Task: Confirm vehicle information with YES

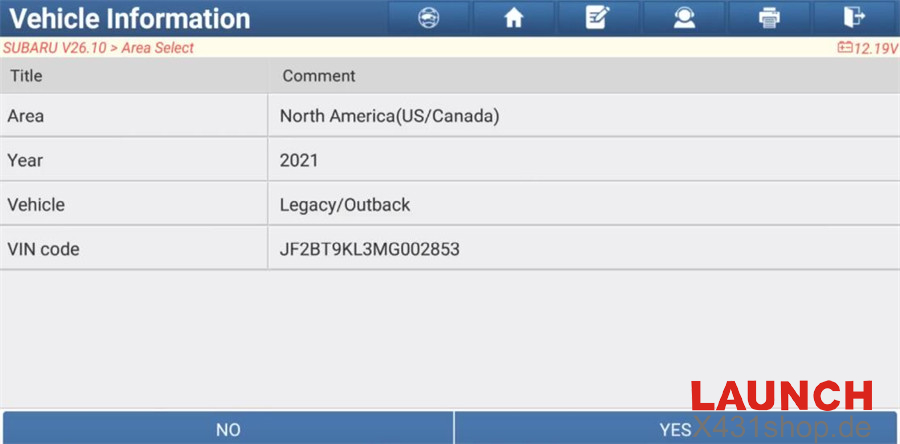Action: pos(676,429)
